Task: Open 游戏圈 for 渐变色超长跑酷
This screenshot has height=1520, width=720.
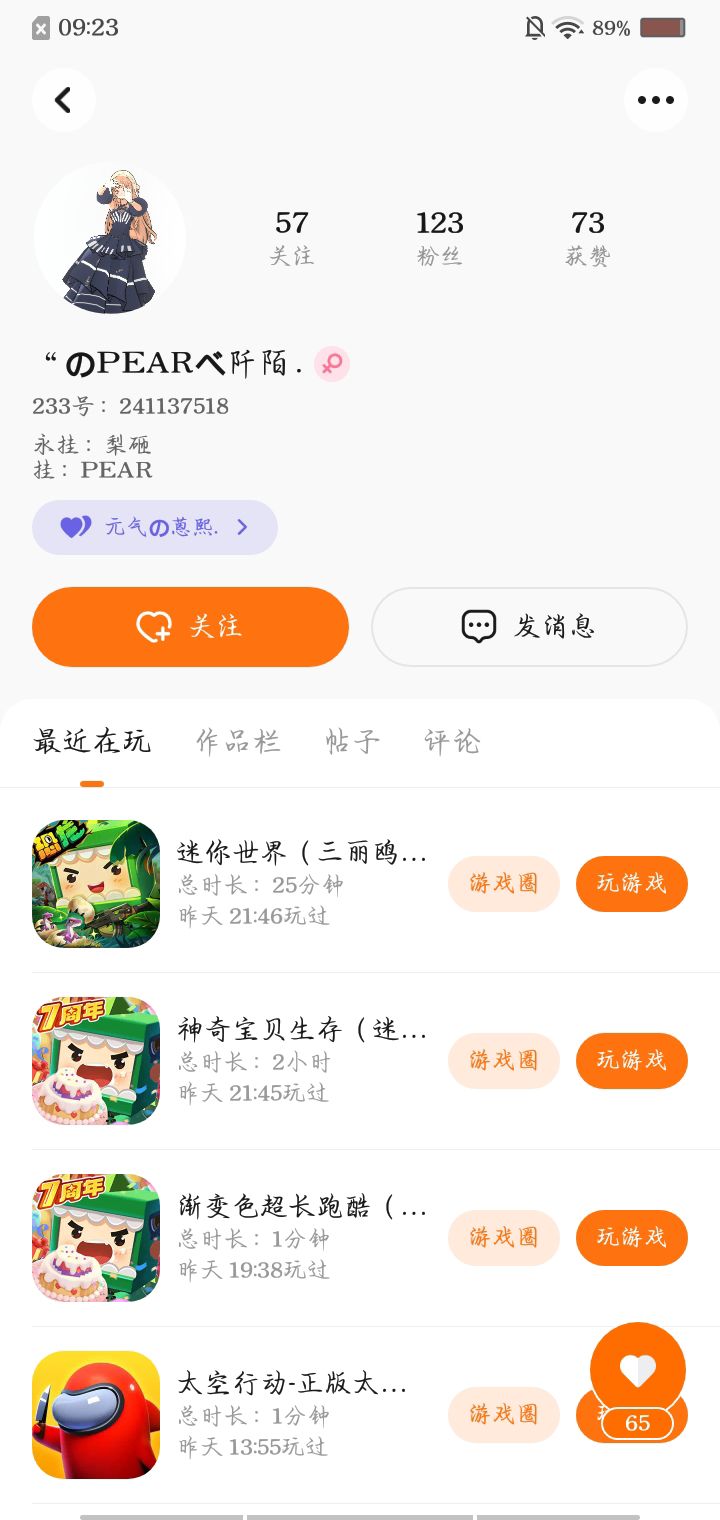Action: click(504, 1238)
